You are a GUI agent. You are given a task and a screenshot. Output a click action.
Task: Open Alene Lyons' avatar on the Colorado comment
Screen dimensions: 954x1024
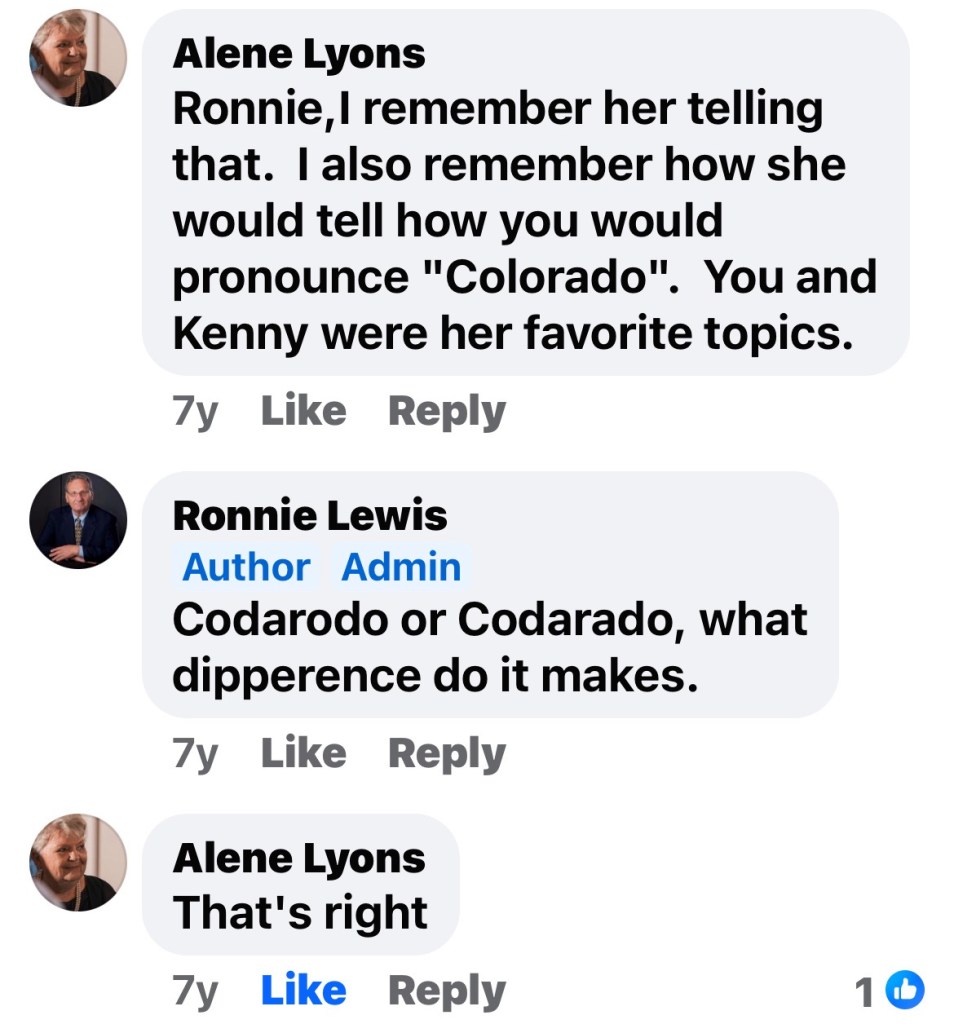[x=79, y=59]
